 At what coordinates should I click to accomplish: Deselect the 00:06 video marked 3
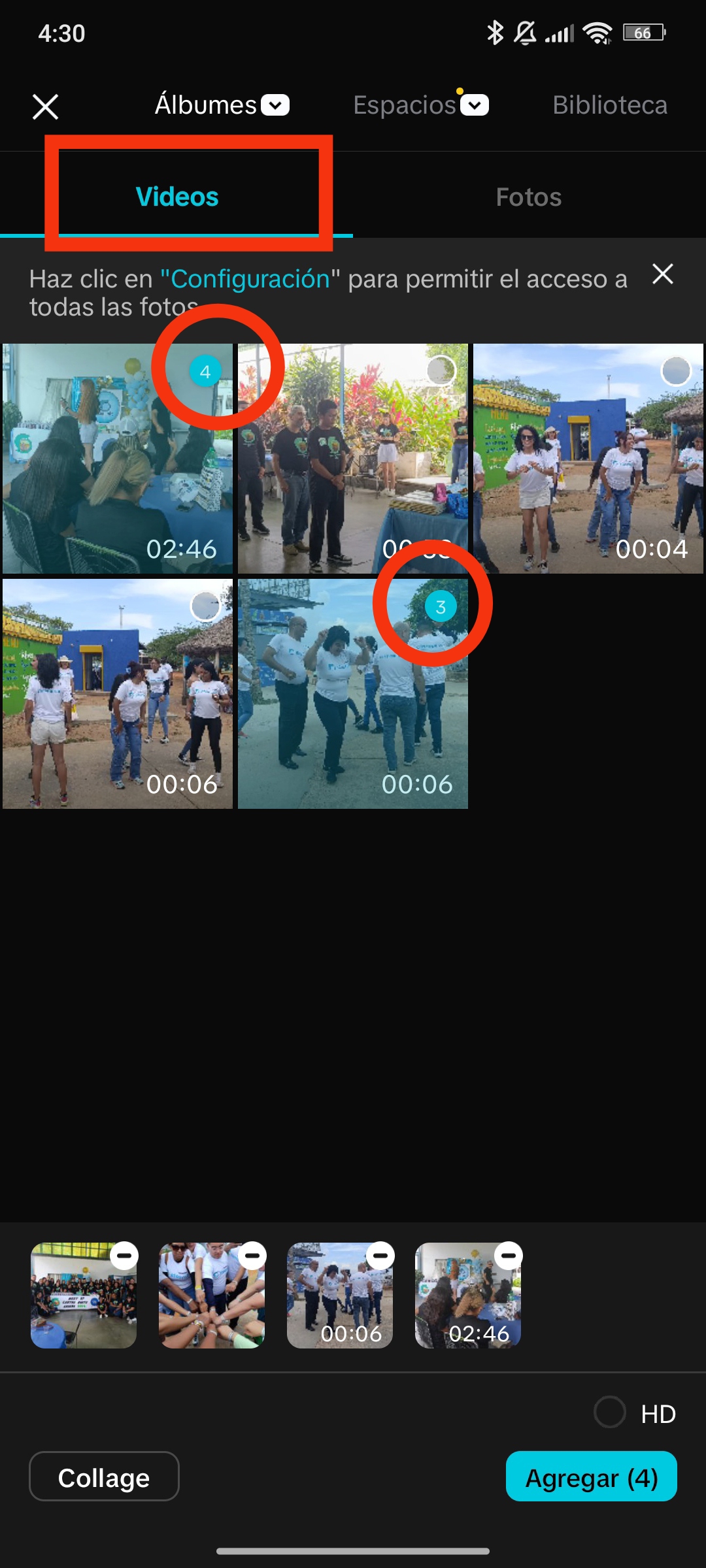(x=441, y=607)
